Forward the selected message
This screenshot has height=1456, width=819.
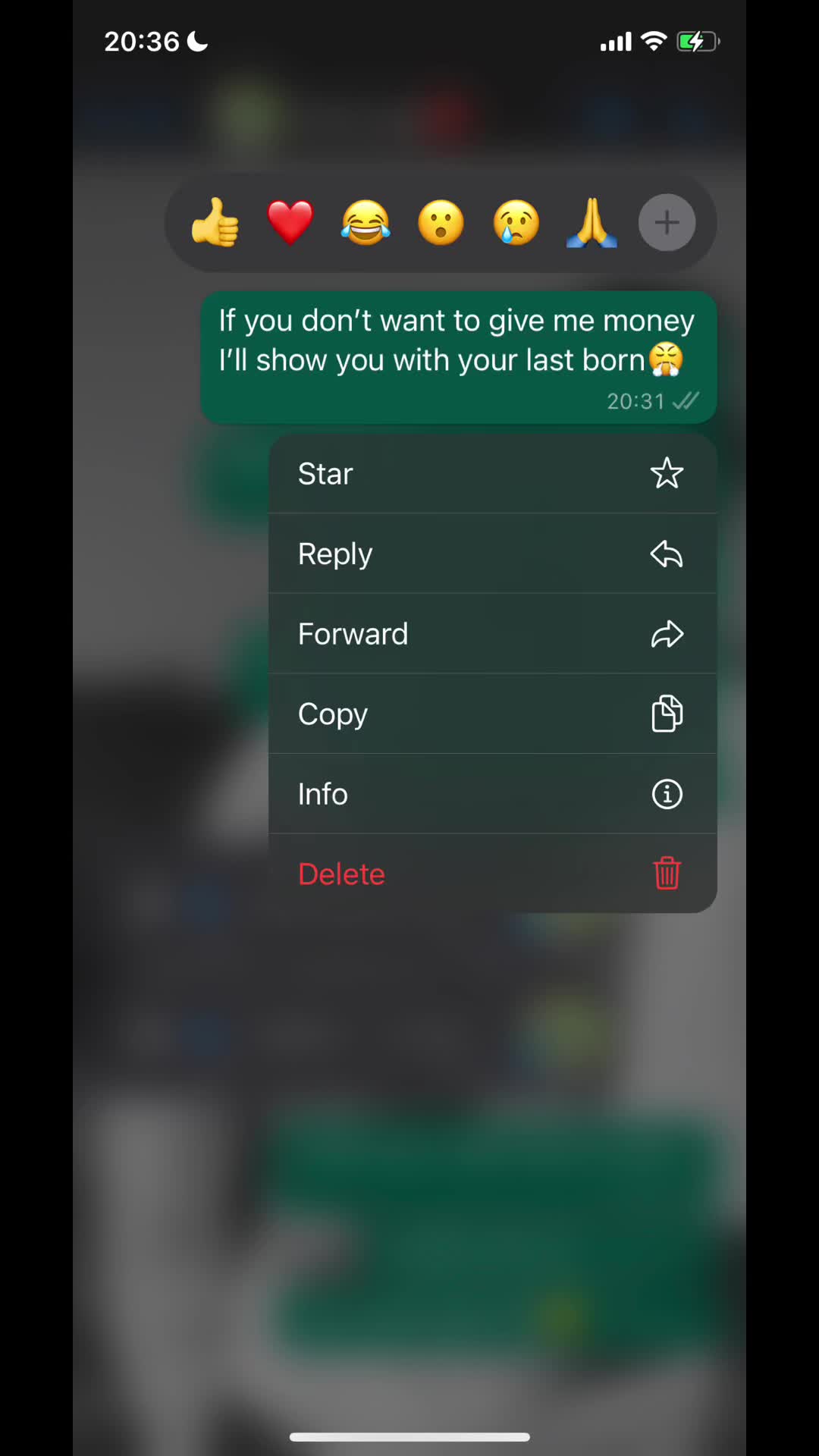(x=492, y=634)
